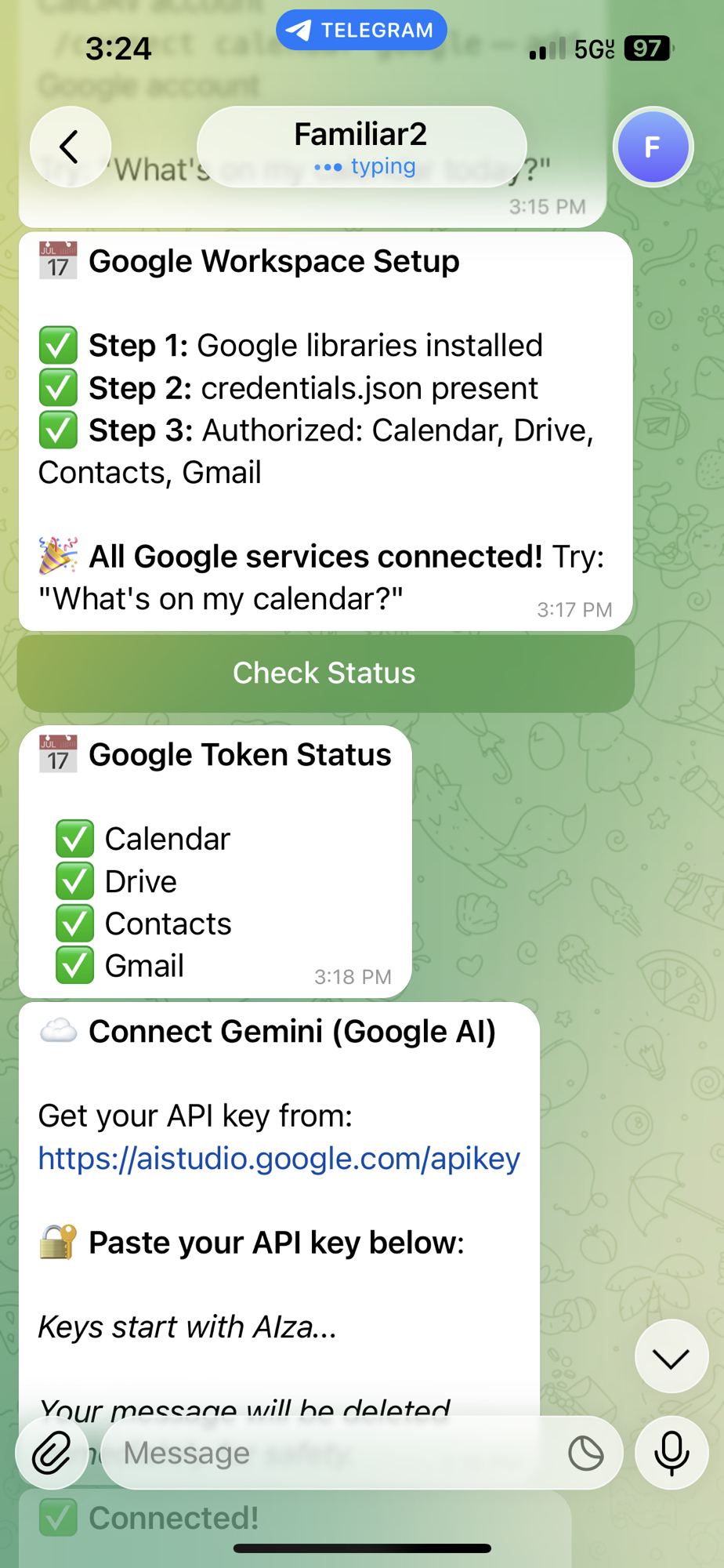Jump to the latest message arrow
Image resolution: width=724 pixels, height=1568 pixels.
coord(671,1358)
